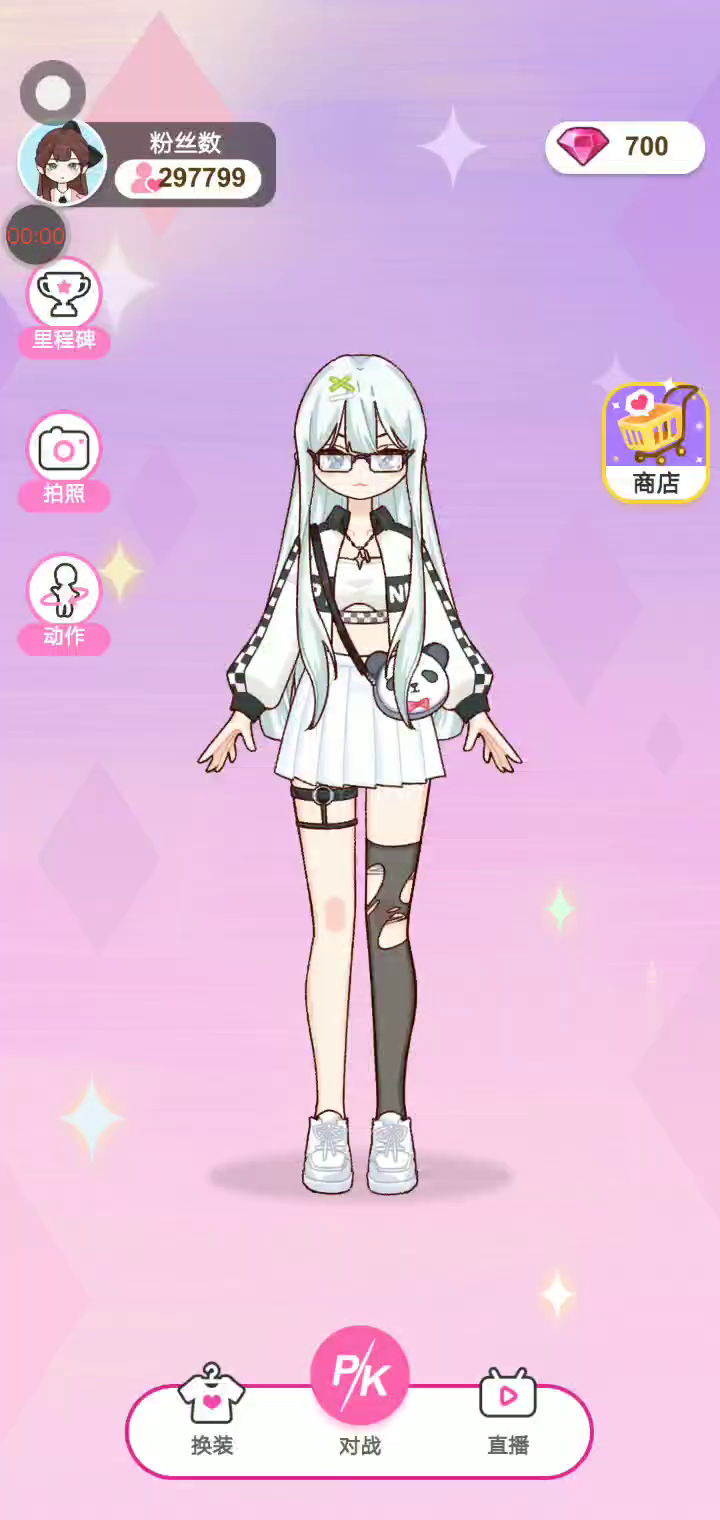Tap the screen recorder floating circle

click(53, 93)
